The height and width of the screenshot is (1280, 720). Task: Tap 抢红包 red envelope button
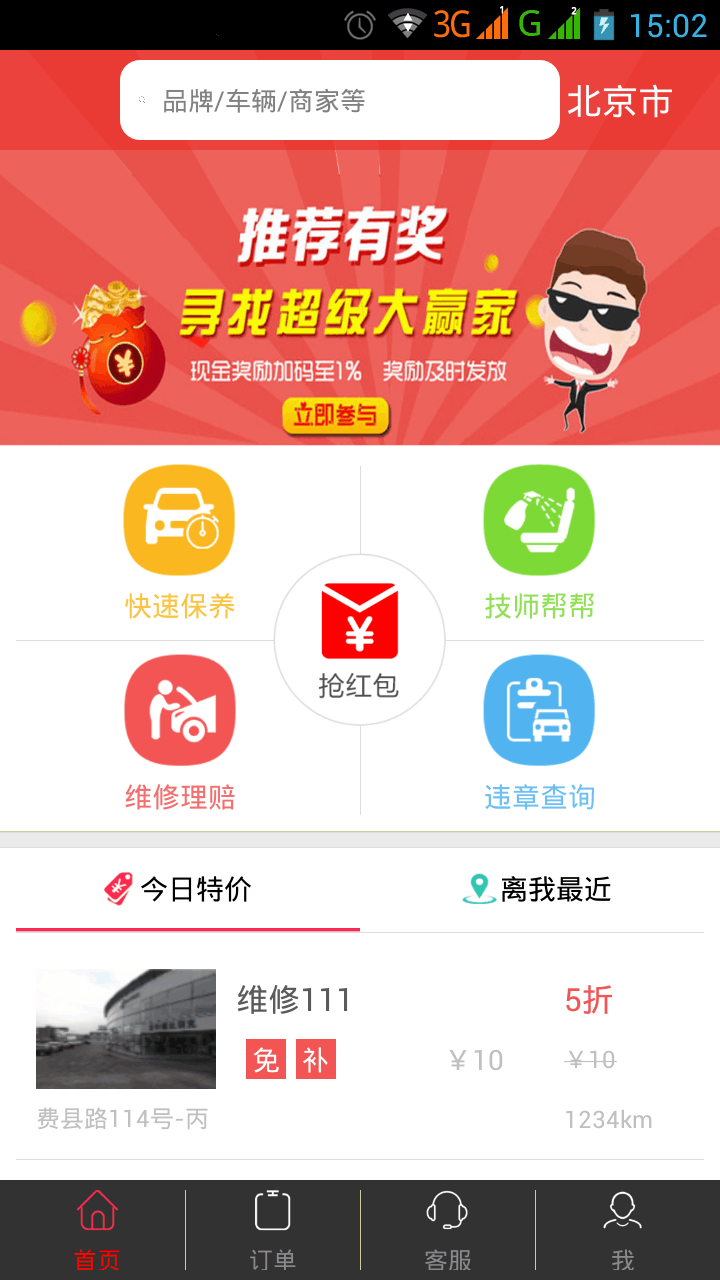359,640
